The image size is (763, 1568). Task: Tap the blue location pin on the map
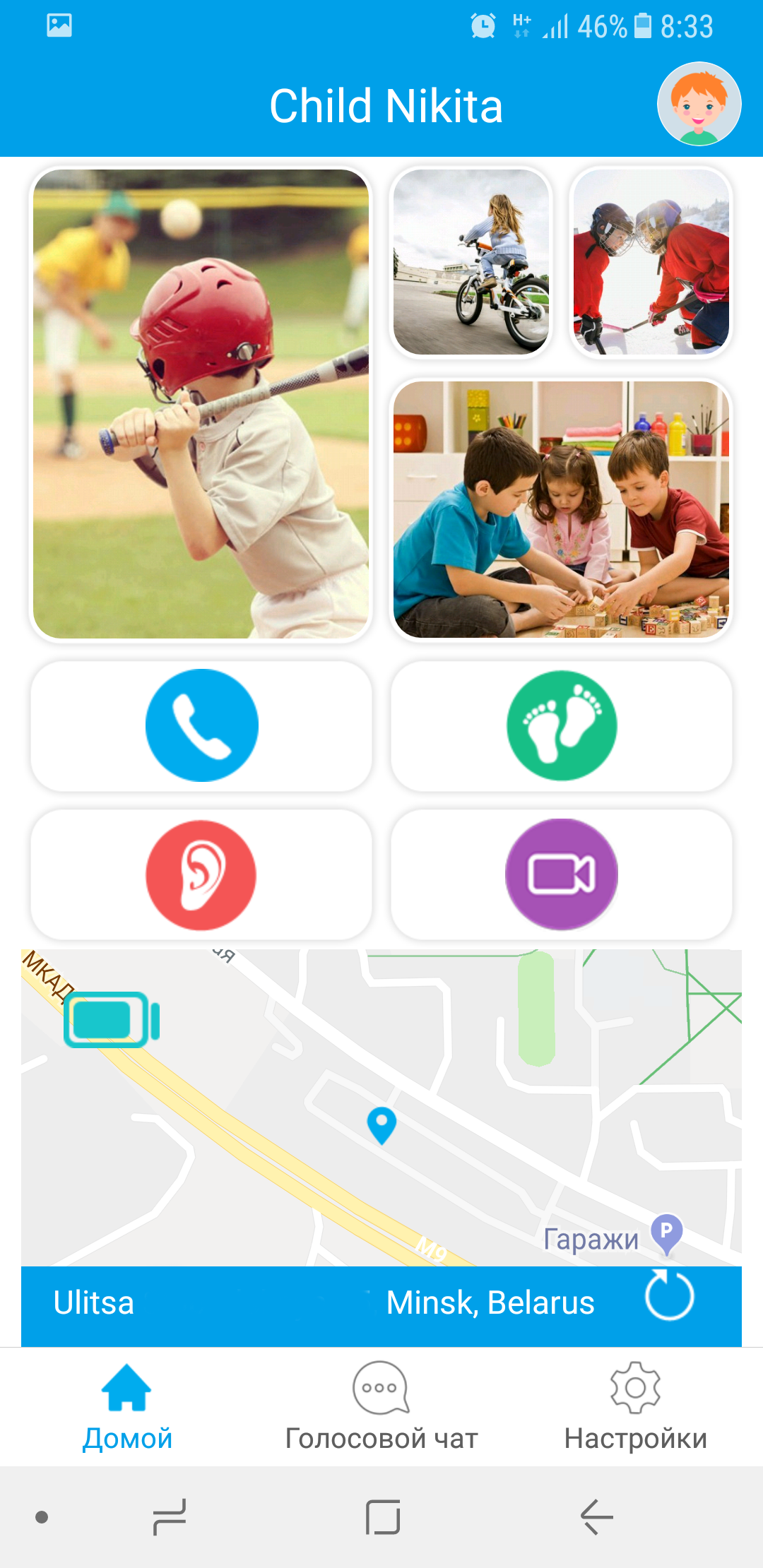point(381,1125)
